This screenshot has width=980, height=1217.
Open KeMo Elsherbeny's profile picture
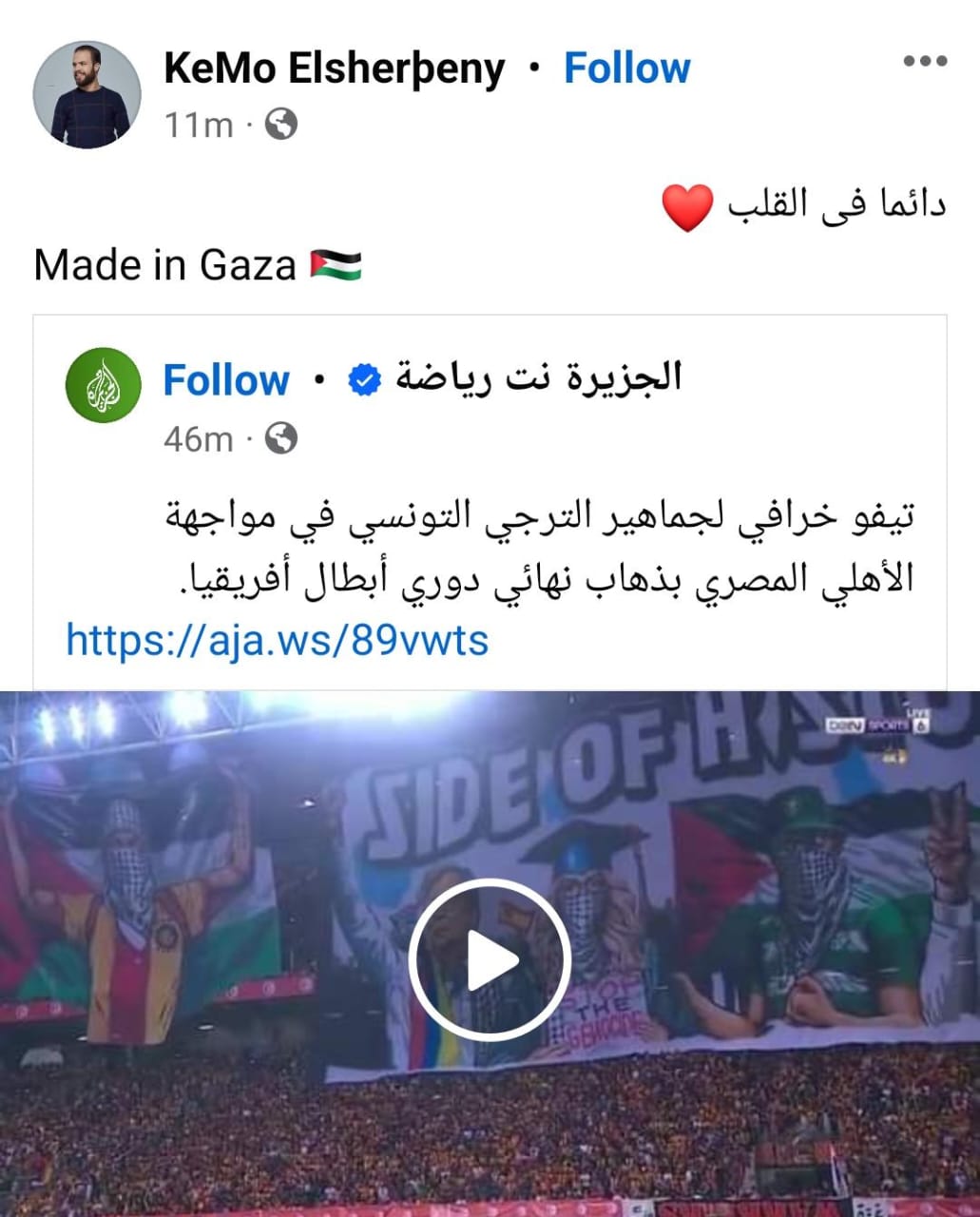(86, 94)
